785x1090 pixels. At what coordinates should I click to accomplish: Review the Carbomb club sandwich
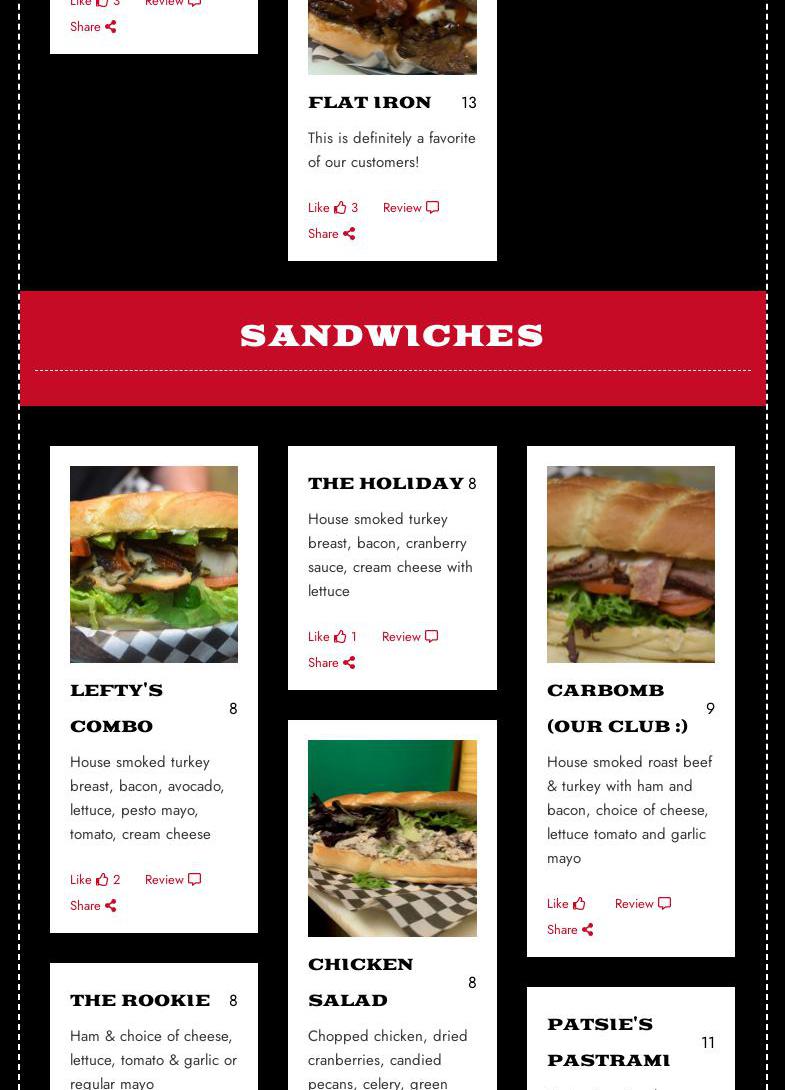pyautogui.click(x=642, y=904)
